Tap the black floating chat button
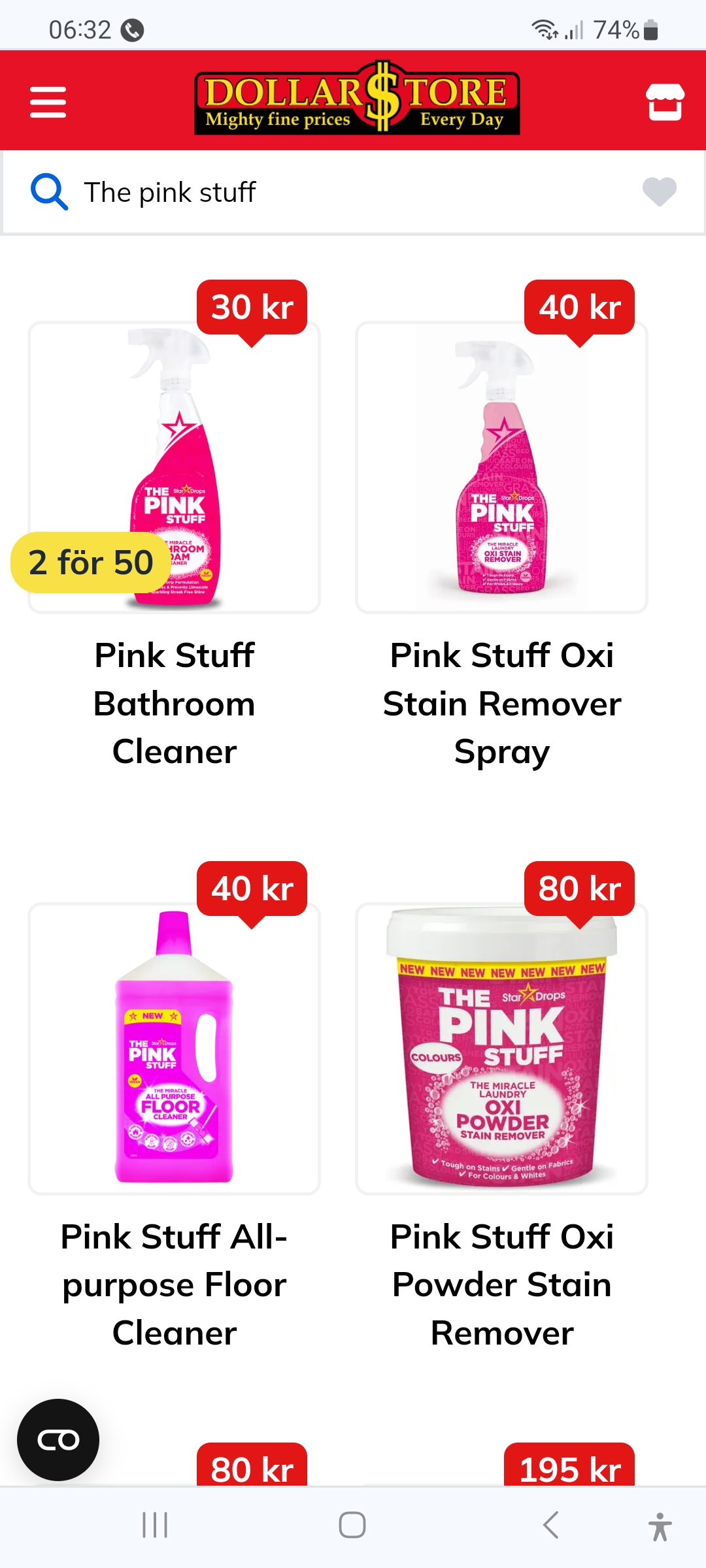Image resolution: width=706 pixels, height=1568 pixels. [x=58, y=1440]
